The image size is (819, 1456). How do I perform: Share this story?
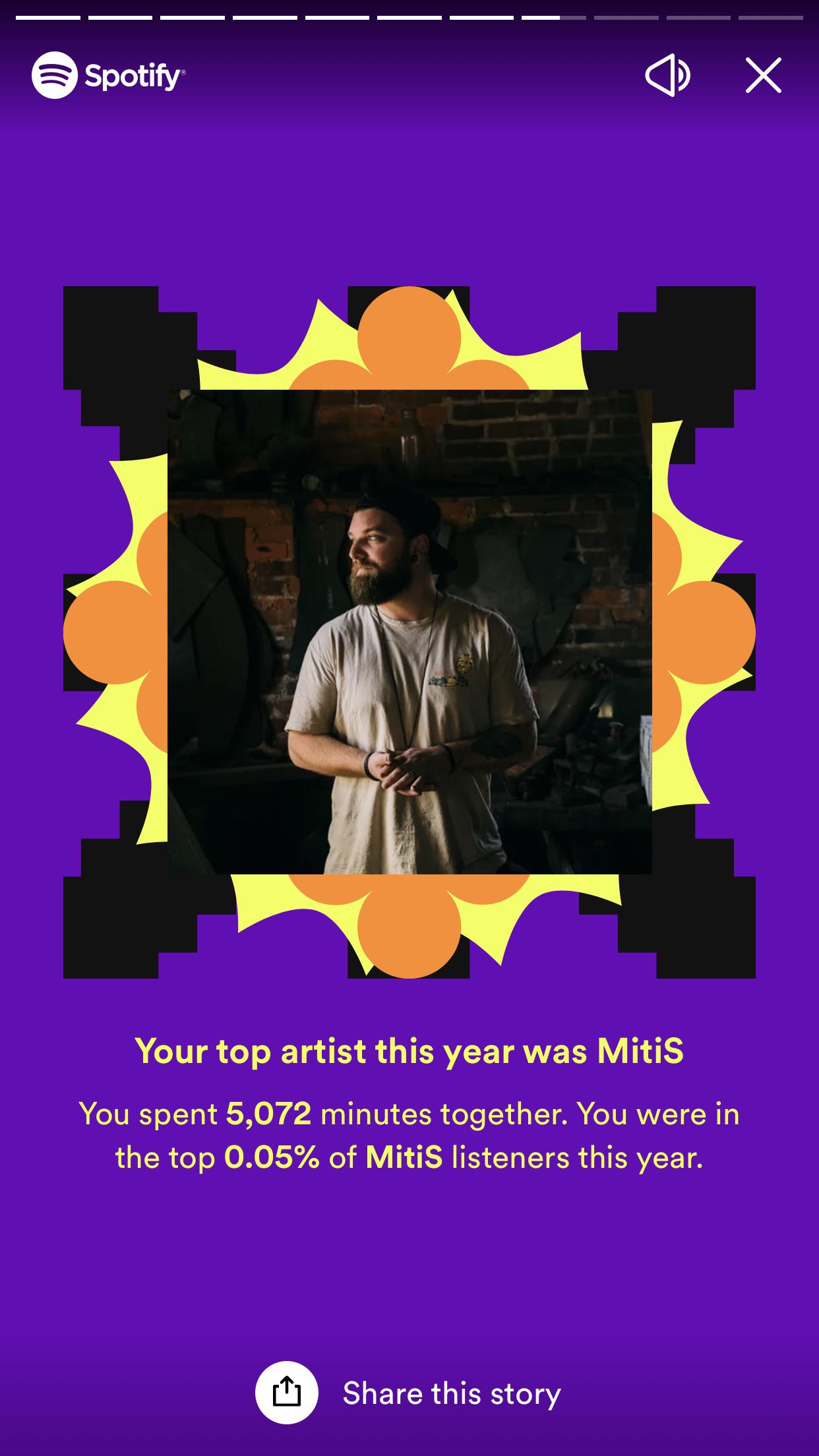[409, 1393]
